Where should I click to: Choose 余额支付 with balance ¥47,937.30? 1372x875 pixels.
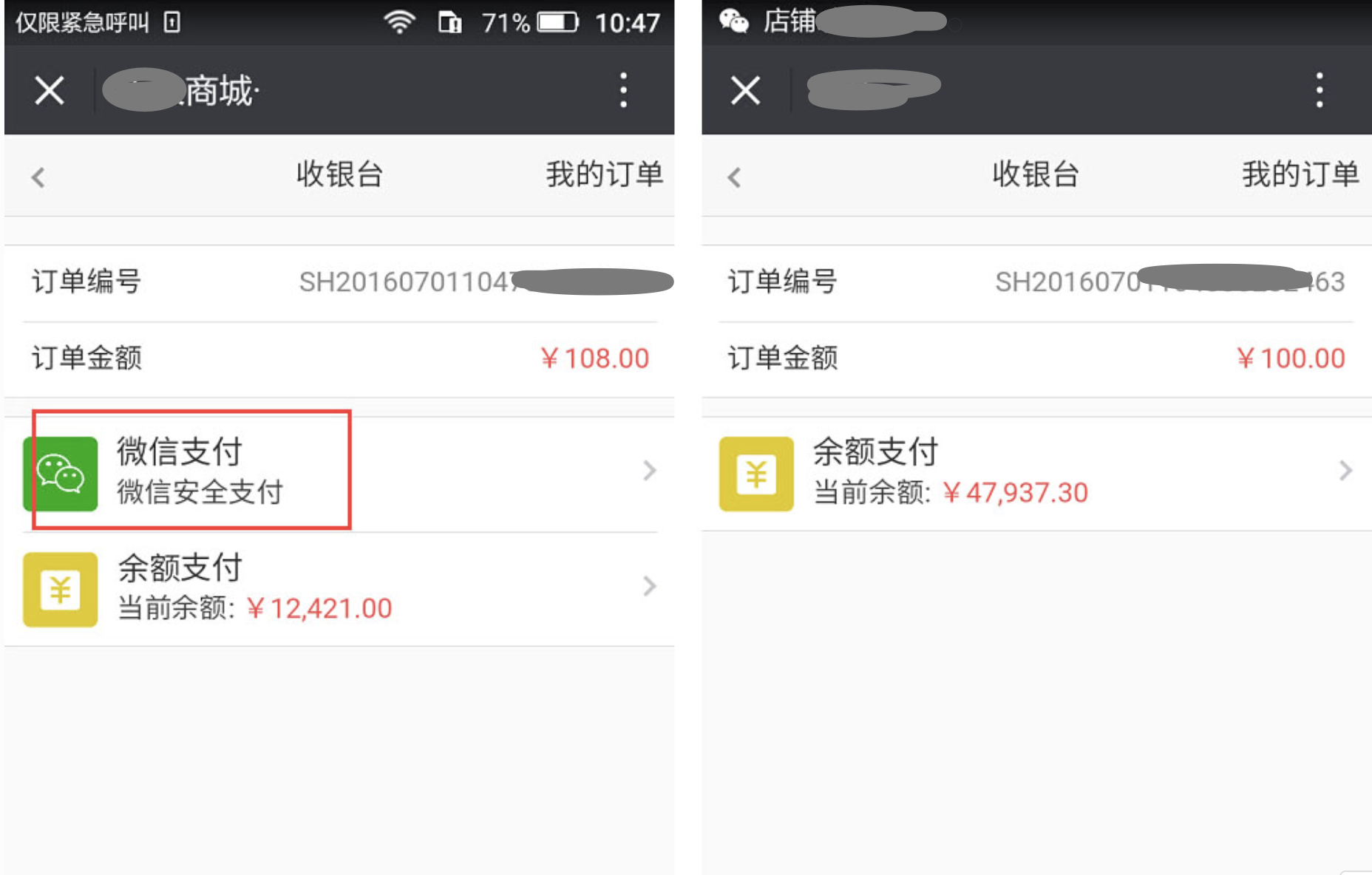[1035, 473]
